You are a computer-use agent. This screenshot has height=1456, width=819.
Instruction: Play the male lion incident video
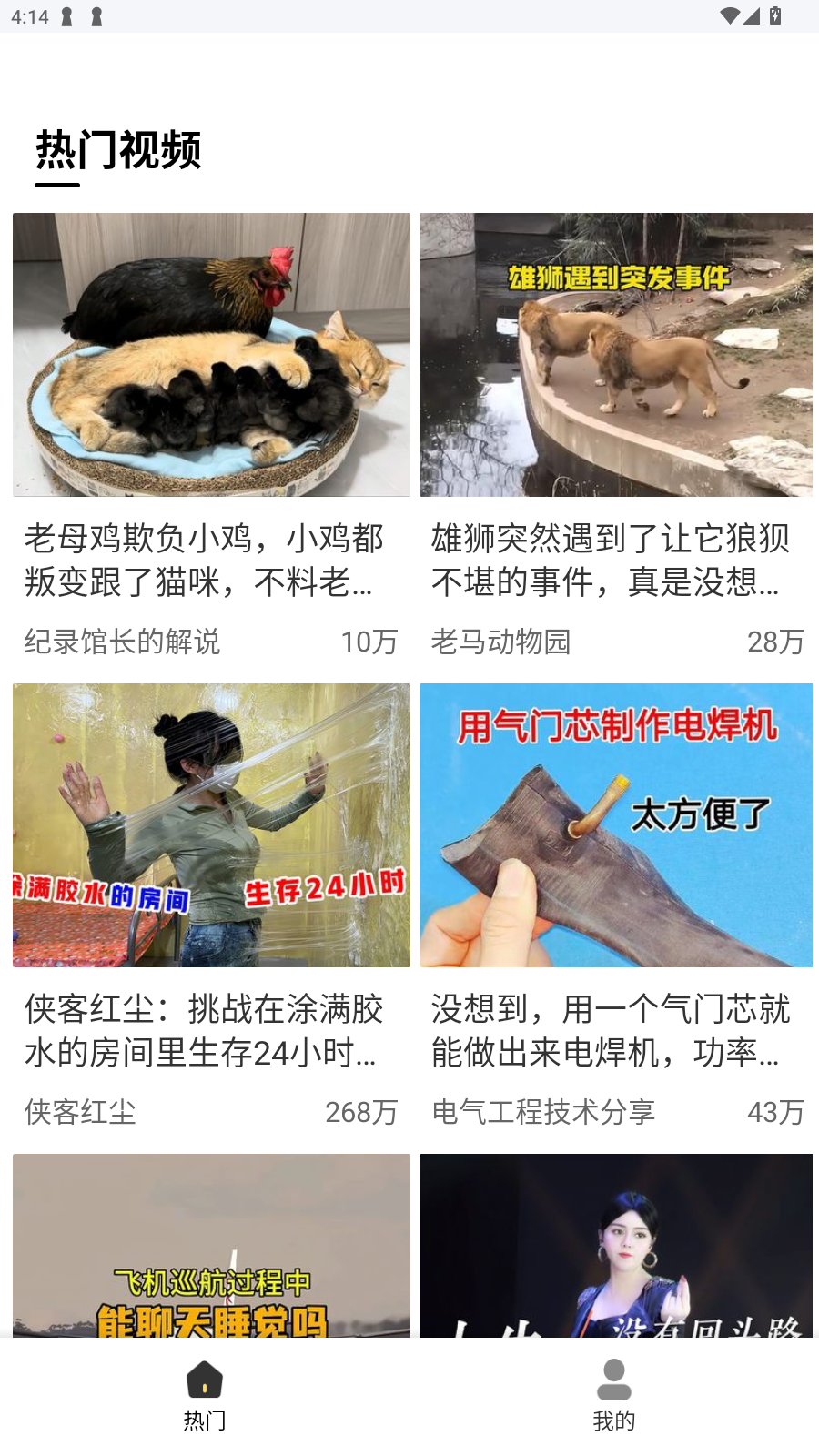pyautogui.click(x=616, y=355)
